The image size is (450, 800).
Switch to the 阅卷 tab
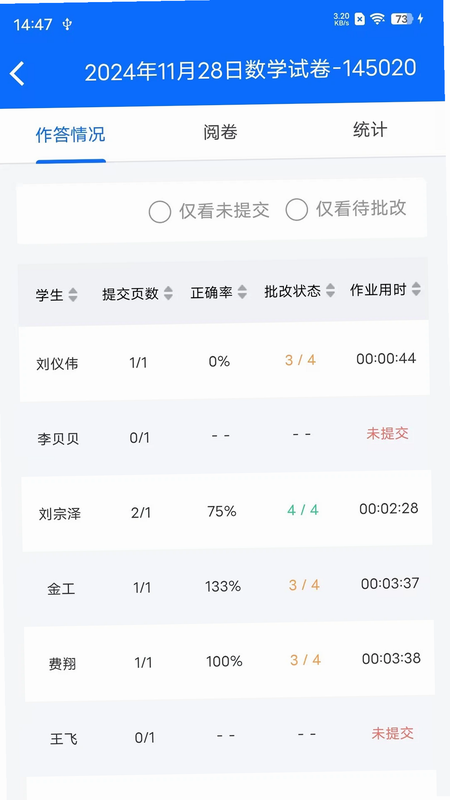coord(220,132)
